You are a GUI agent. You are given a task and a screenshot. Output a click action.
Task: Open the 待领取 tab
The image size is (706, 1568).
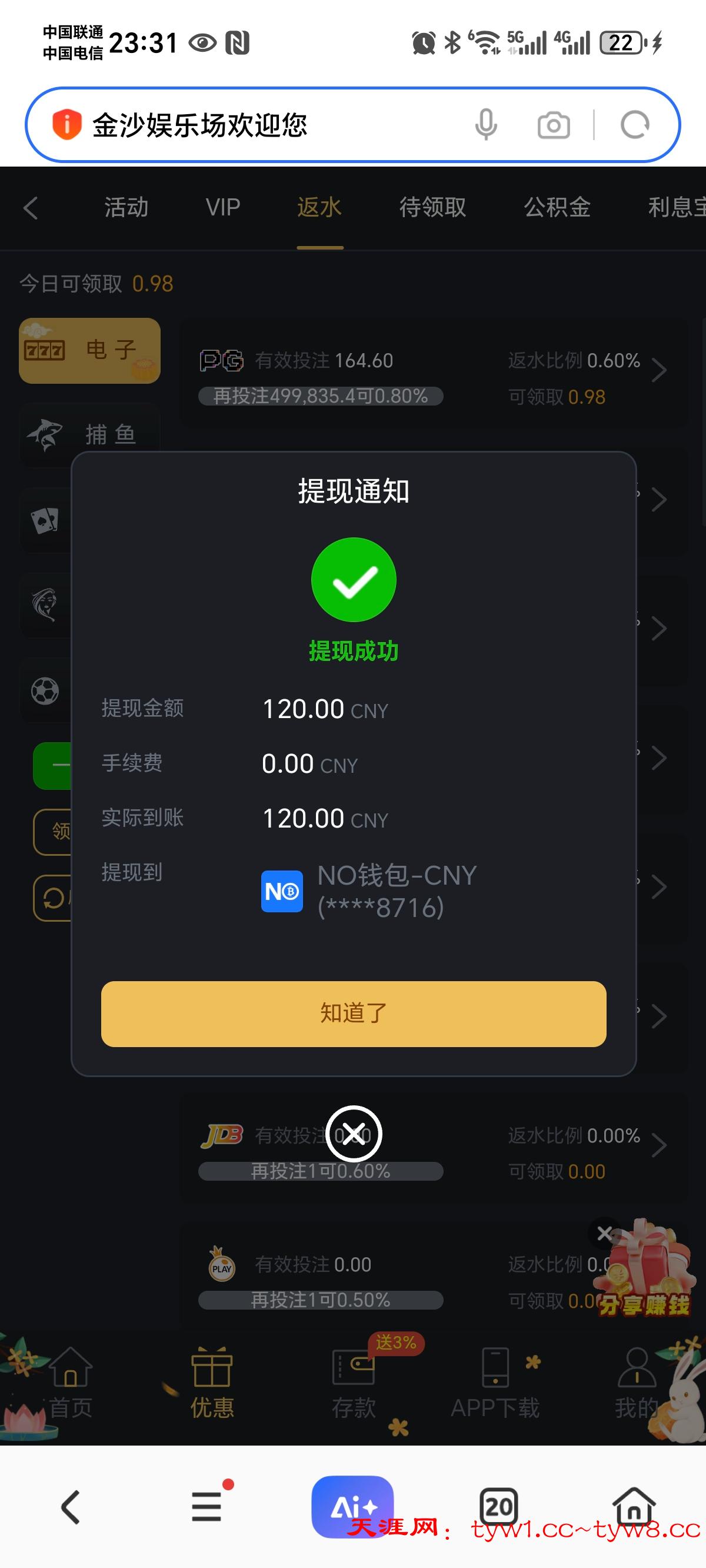tap(432, 208)
